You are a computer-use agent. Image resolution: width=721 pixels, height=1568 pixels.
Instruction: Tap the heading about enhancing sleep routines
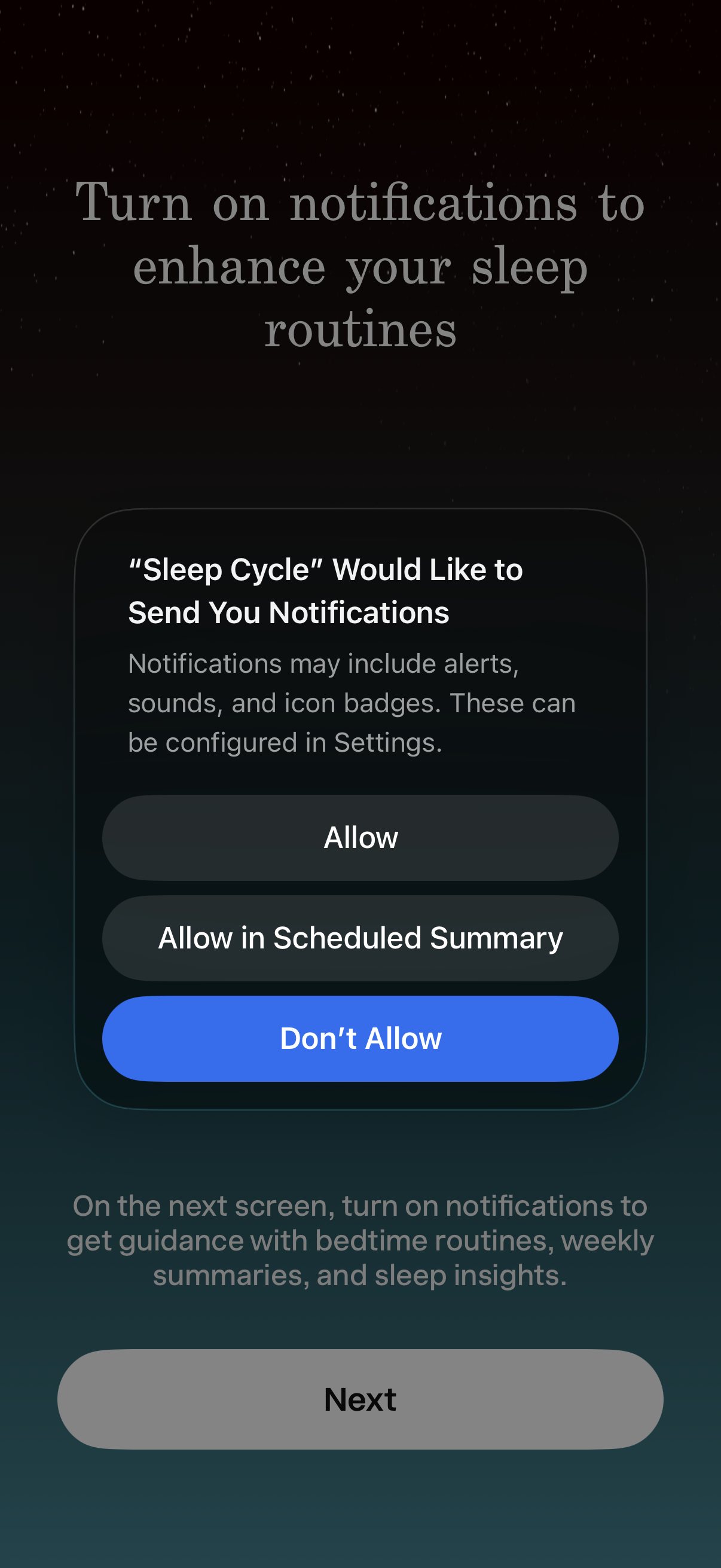pyautogui.click(x=360, y=264)
